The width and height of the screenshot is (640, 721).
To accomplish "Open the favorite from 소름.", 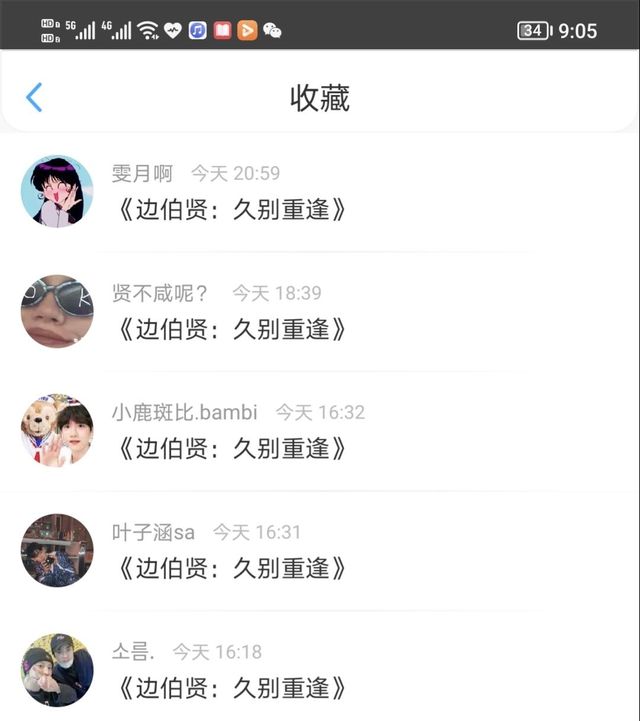I will point(232,688).
